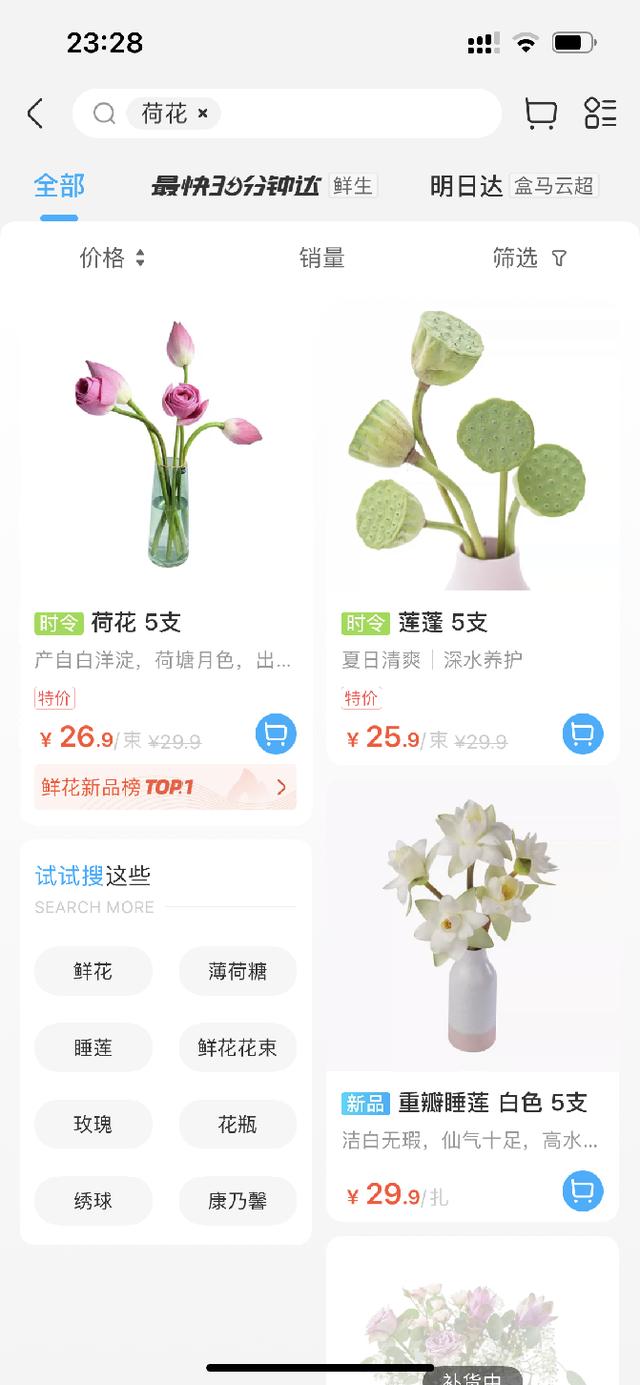The width and height of the screenshot is (640, 1385).
Task: Go back using the back arrow
Action: [35, 114]
